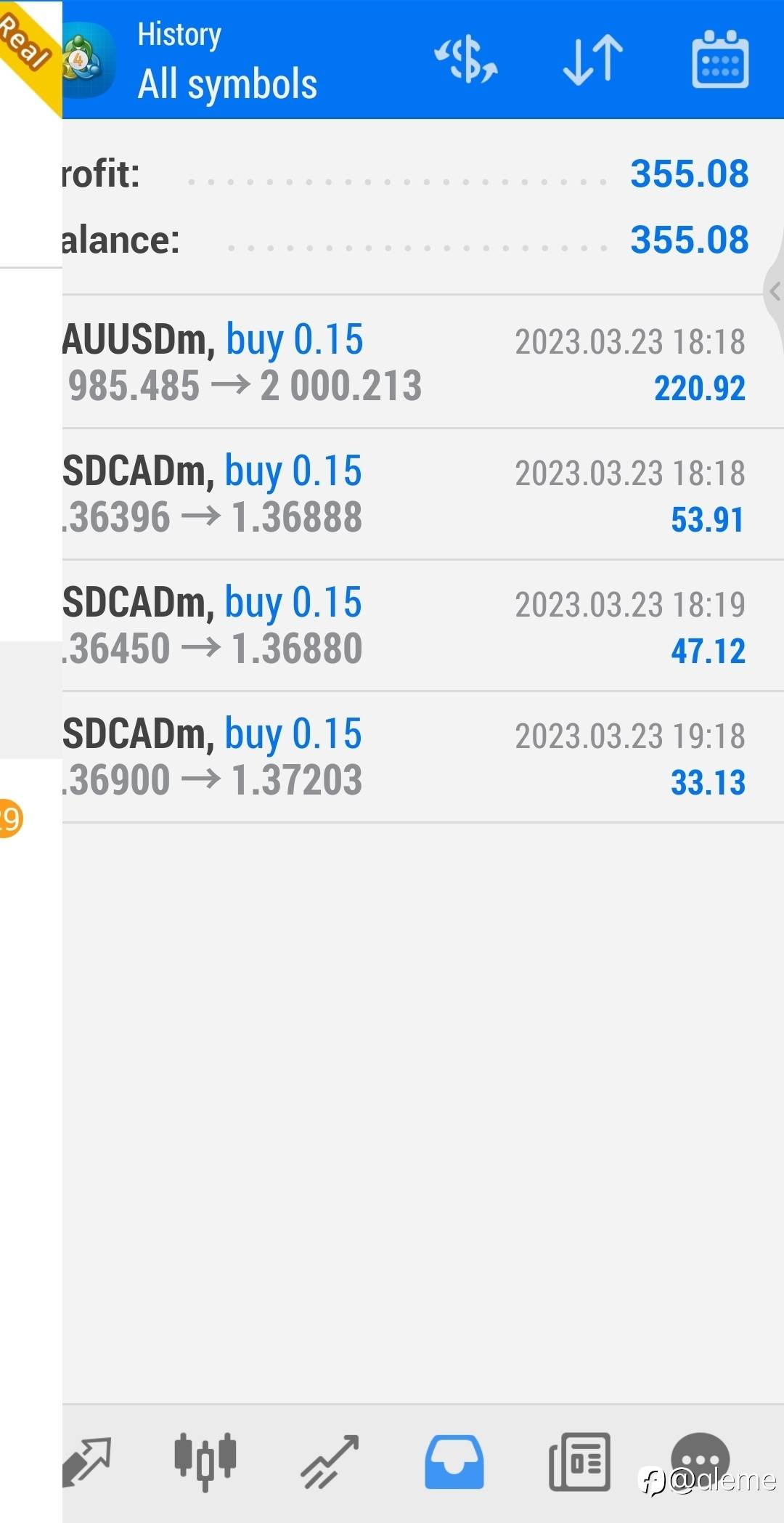Go to the Trade tab

(x=330, y=1461)
